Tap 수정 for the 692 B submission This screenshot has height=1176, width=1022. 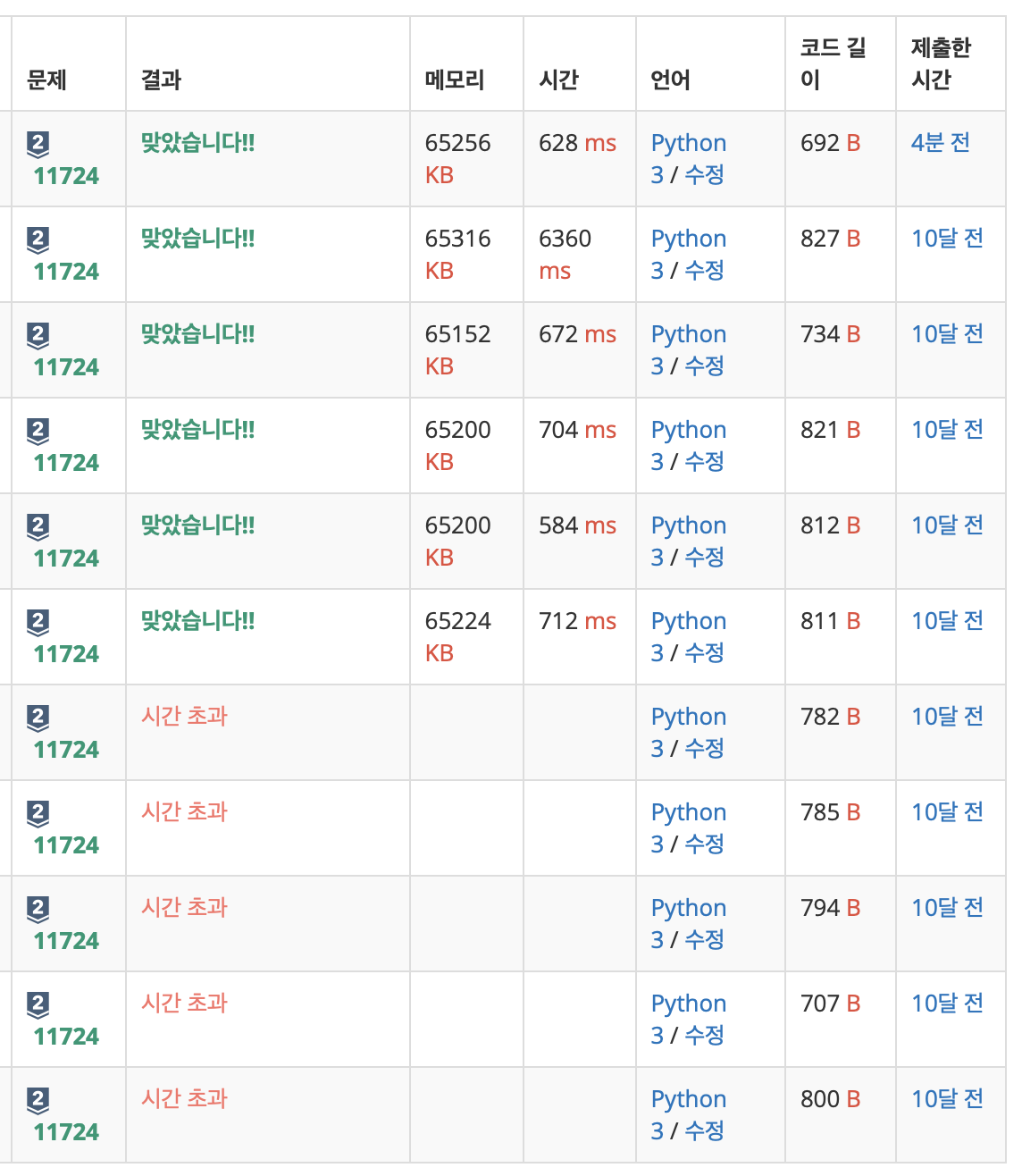pyautogui.click(x=704, y=175)
